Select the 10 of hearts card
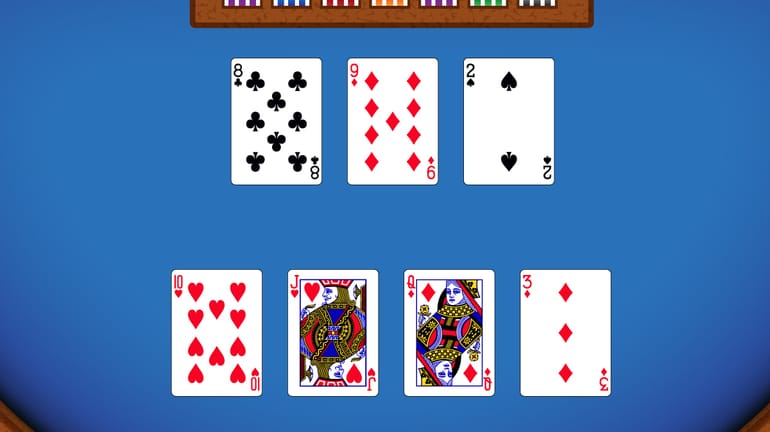770x432 pixels. pyautogui.click(x=216, y=332)
